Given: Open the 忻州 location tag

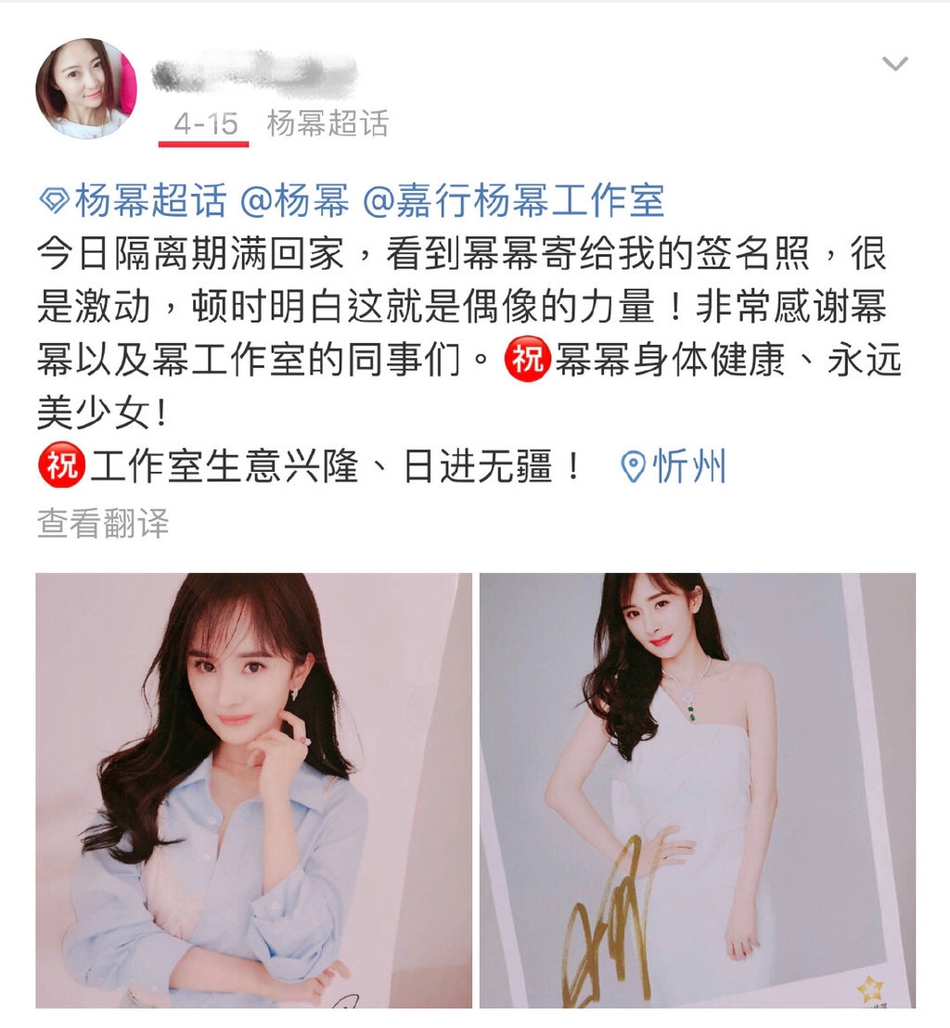Looking at the screenshot, I should [673, 467].
